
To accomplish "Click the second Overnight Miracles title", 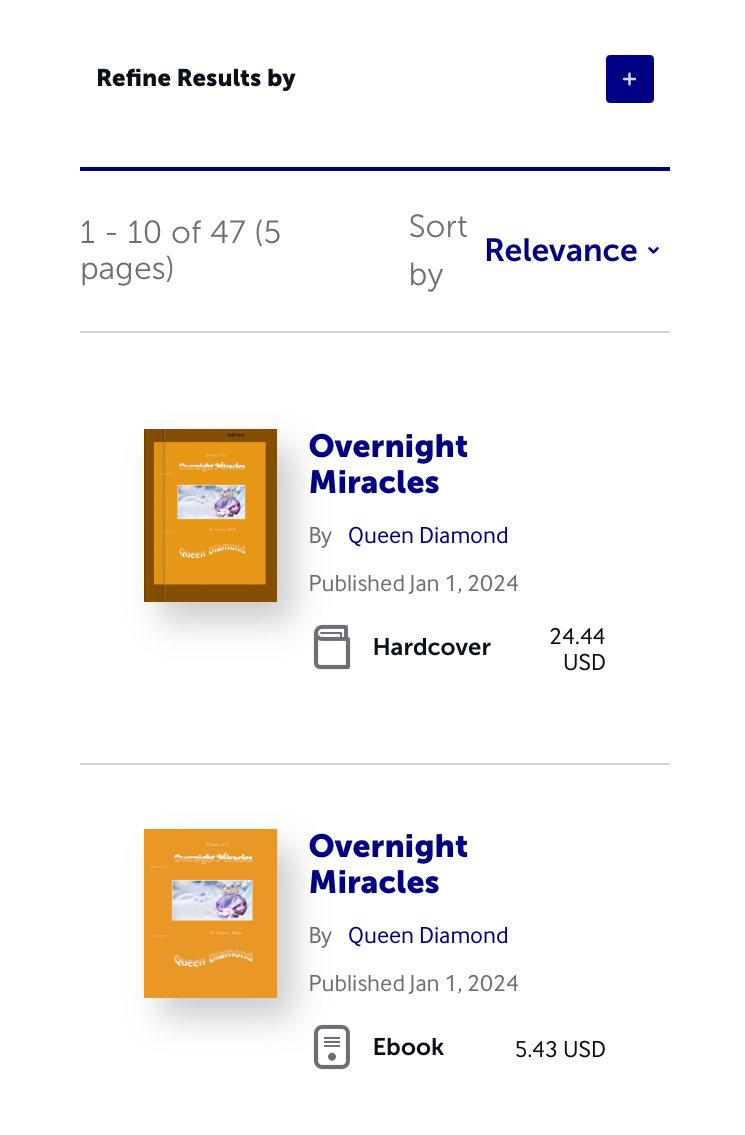I will click(x=388, y=864).
